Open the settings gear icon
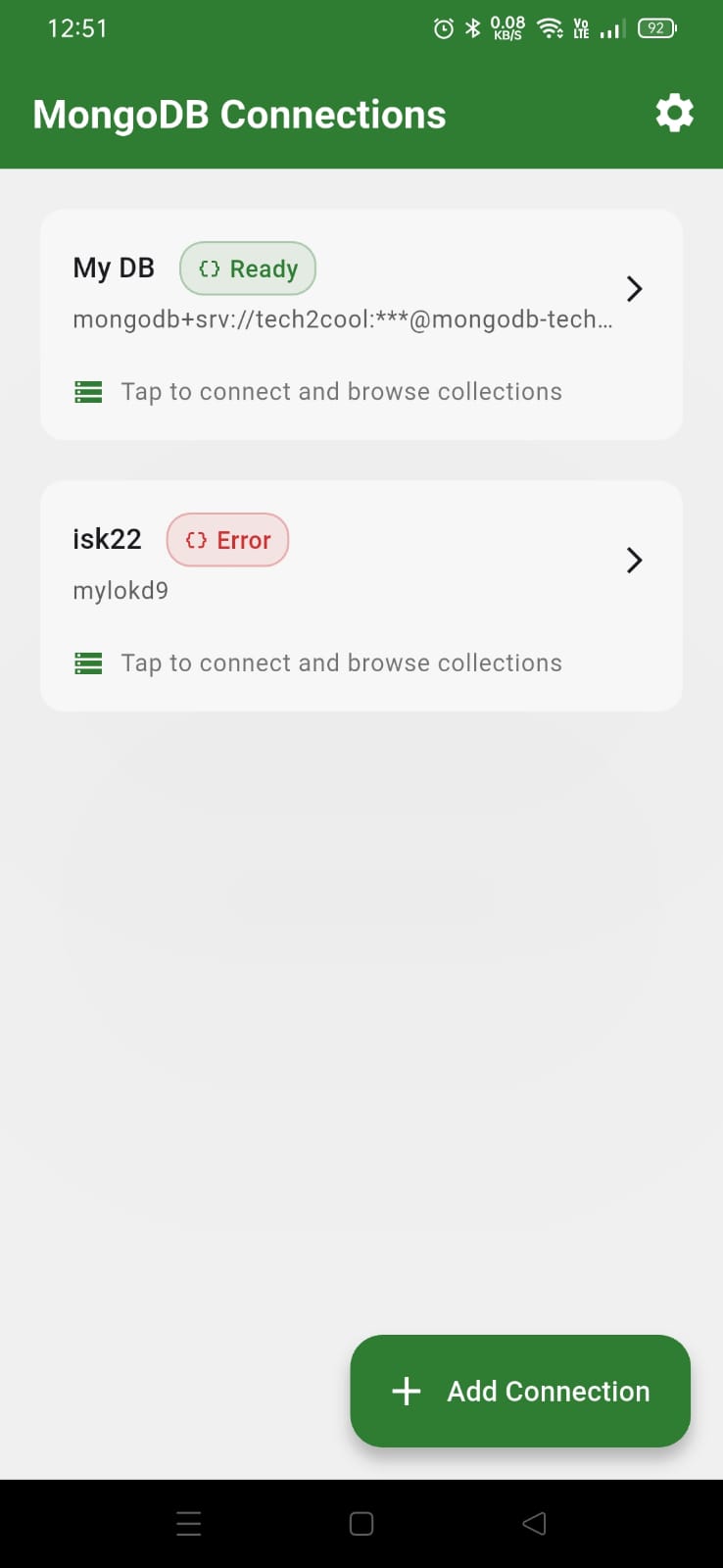723x1568 pixels. (674, 114)
